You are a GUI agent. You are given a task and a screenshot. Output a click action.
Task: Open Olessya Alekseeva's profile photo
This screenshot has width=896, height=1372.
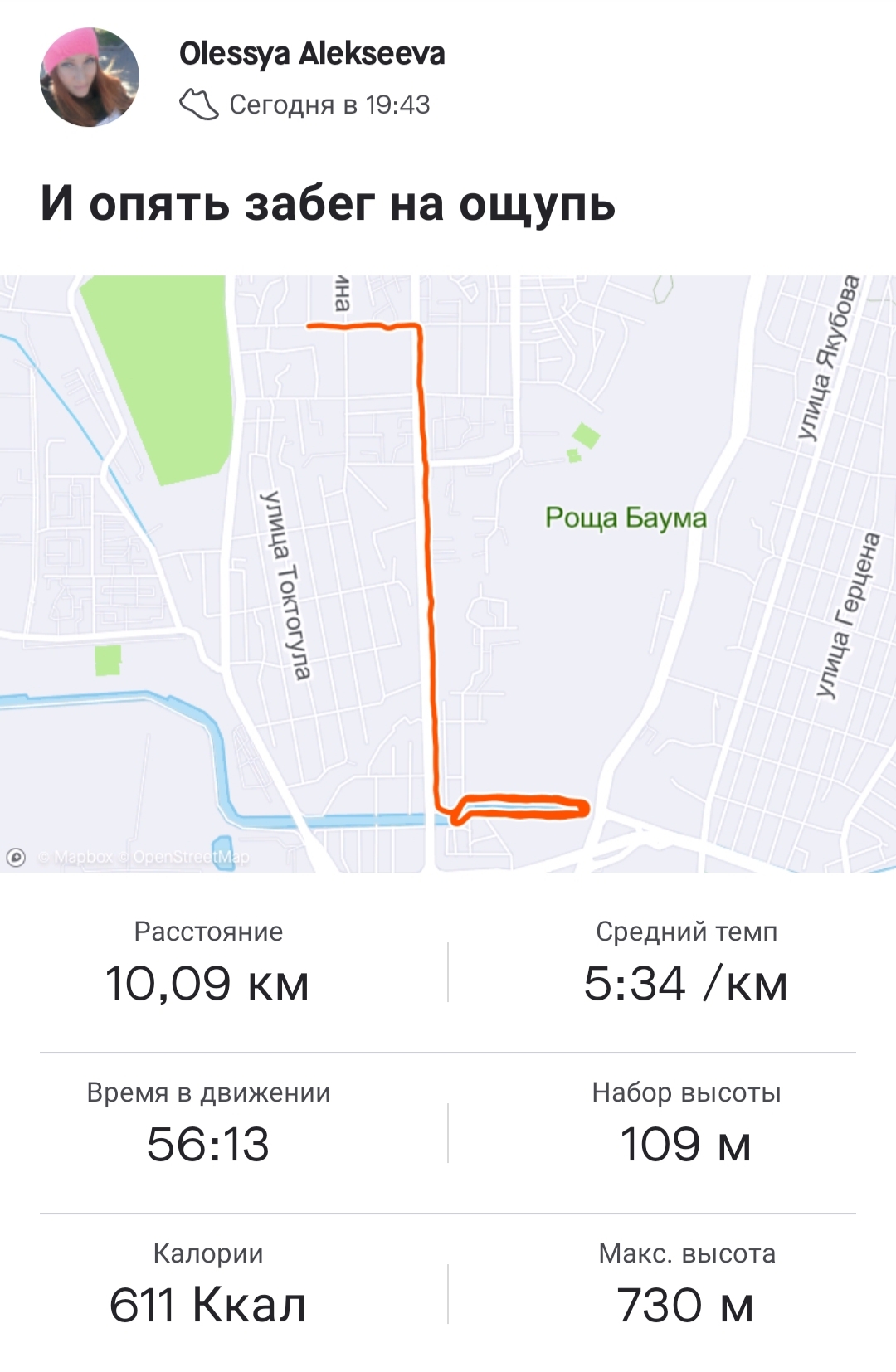coord(90,77)
